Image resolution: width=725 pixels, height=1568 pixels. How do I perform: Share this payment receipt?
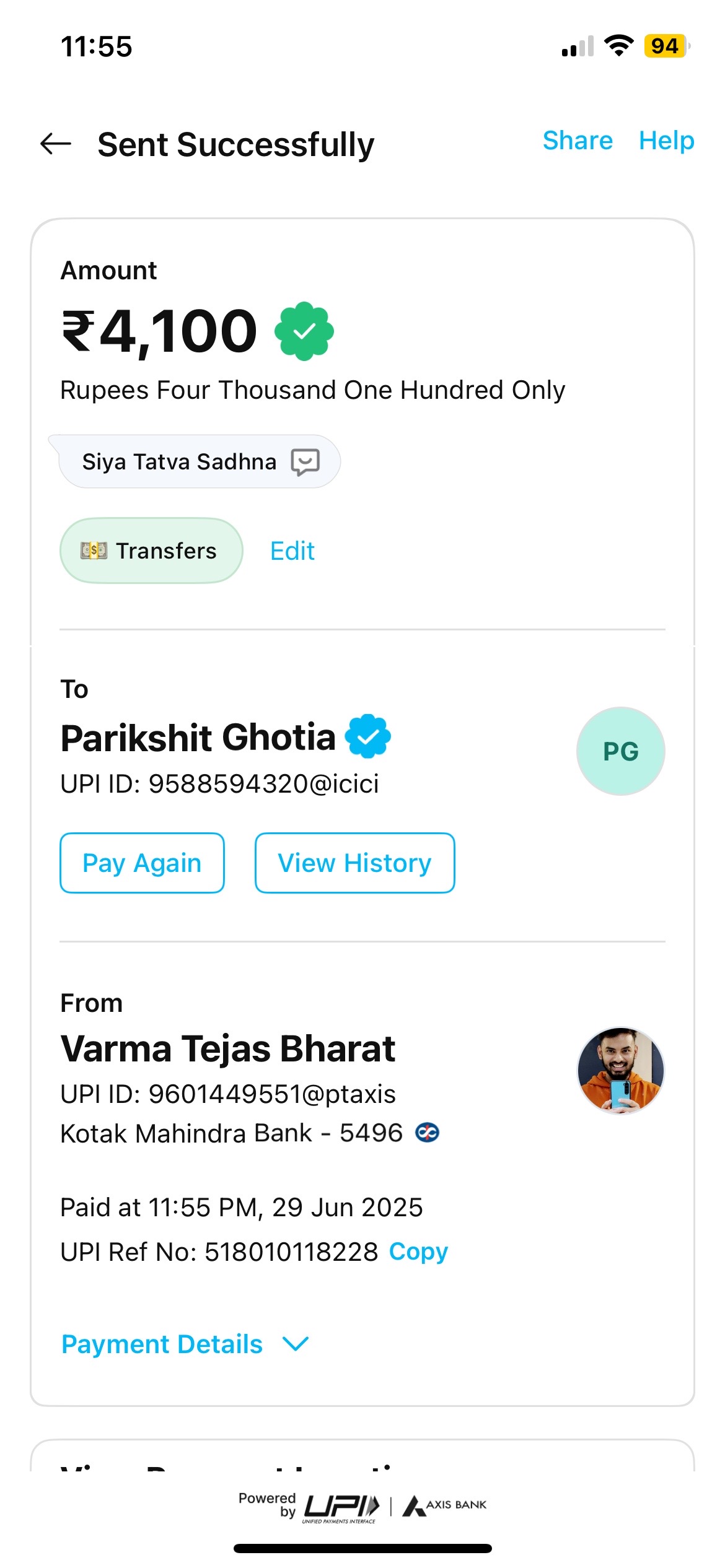coord(578,141)
